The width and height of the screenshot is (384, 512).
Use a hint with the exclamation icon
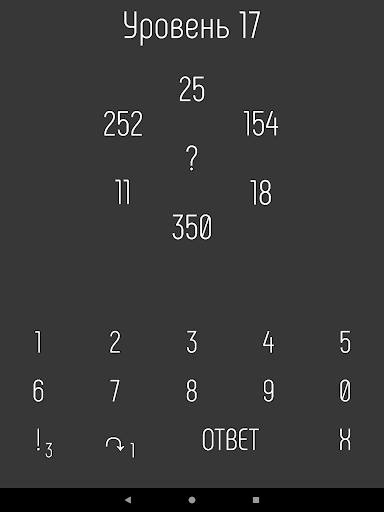(44, 443)
